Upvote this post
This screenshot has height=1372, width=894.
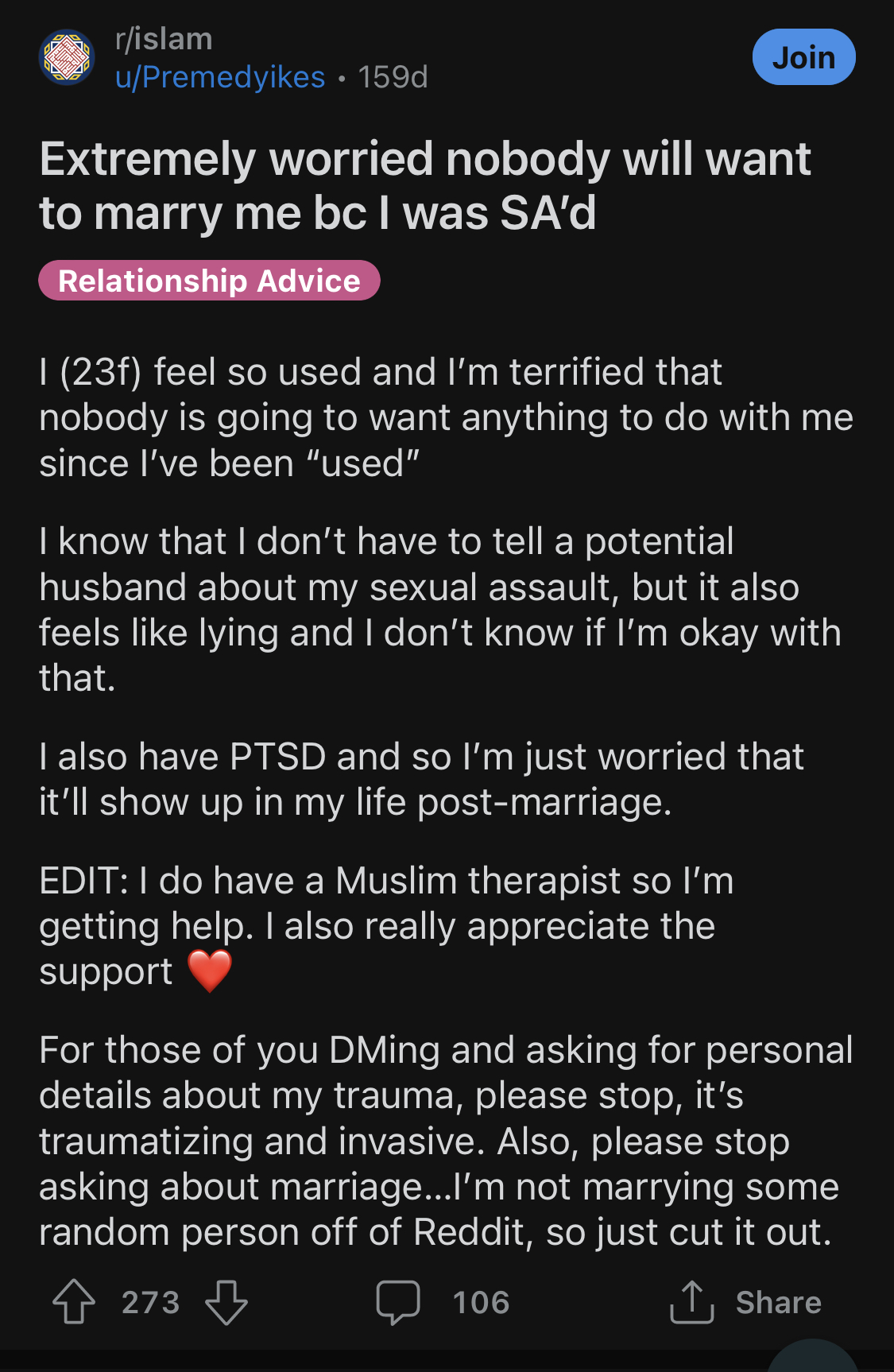(x=74, y=1302)
